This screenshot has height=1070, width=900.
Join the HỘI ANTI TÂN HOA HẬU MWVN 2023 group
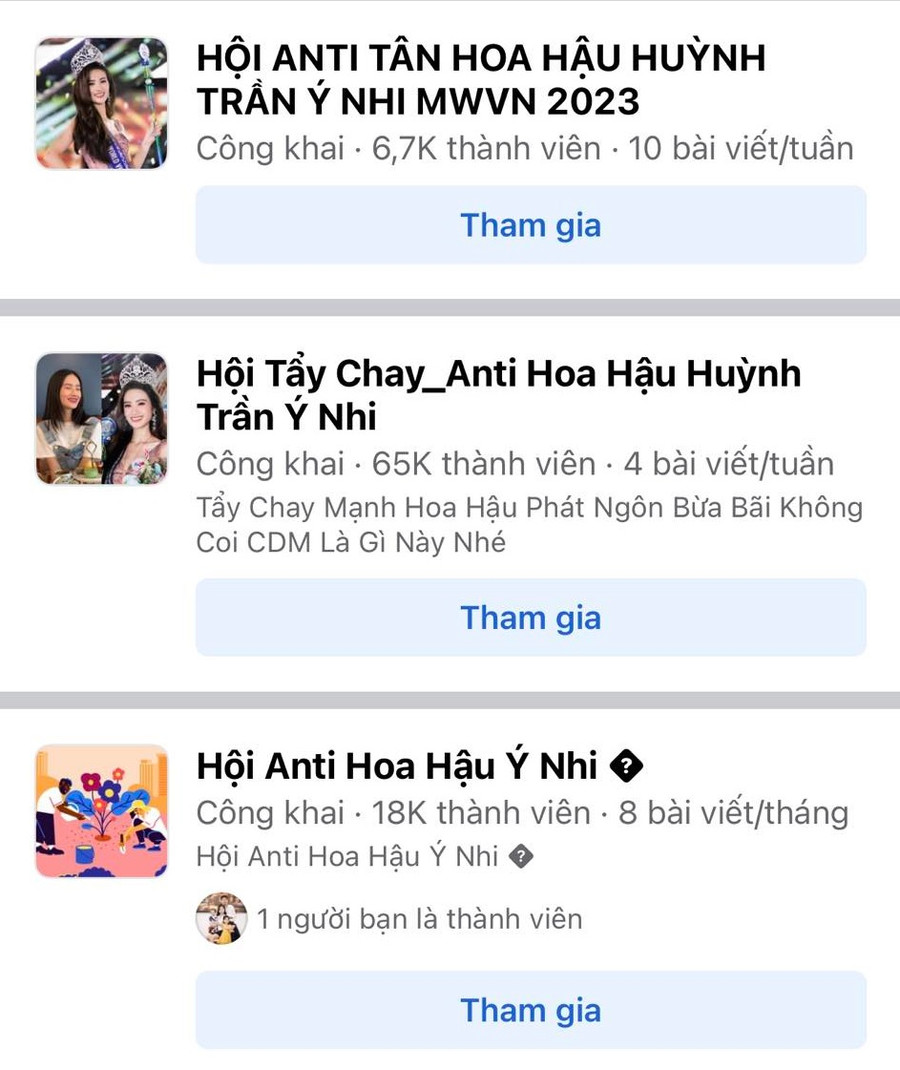pyautogui.click(x=530, y=225)
